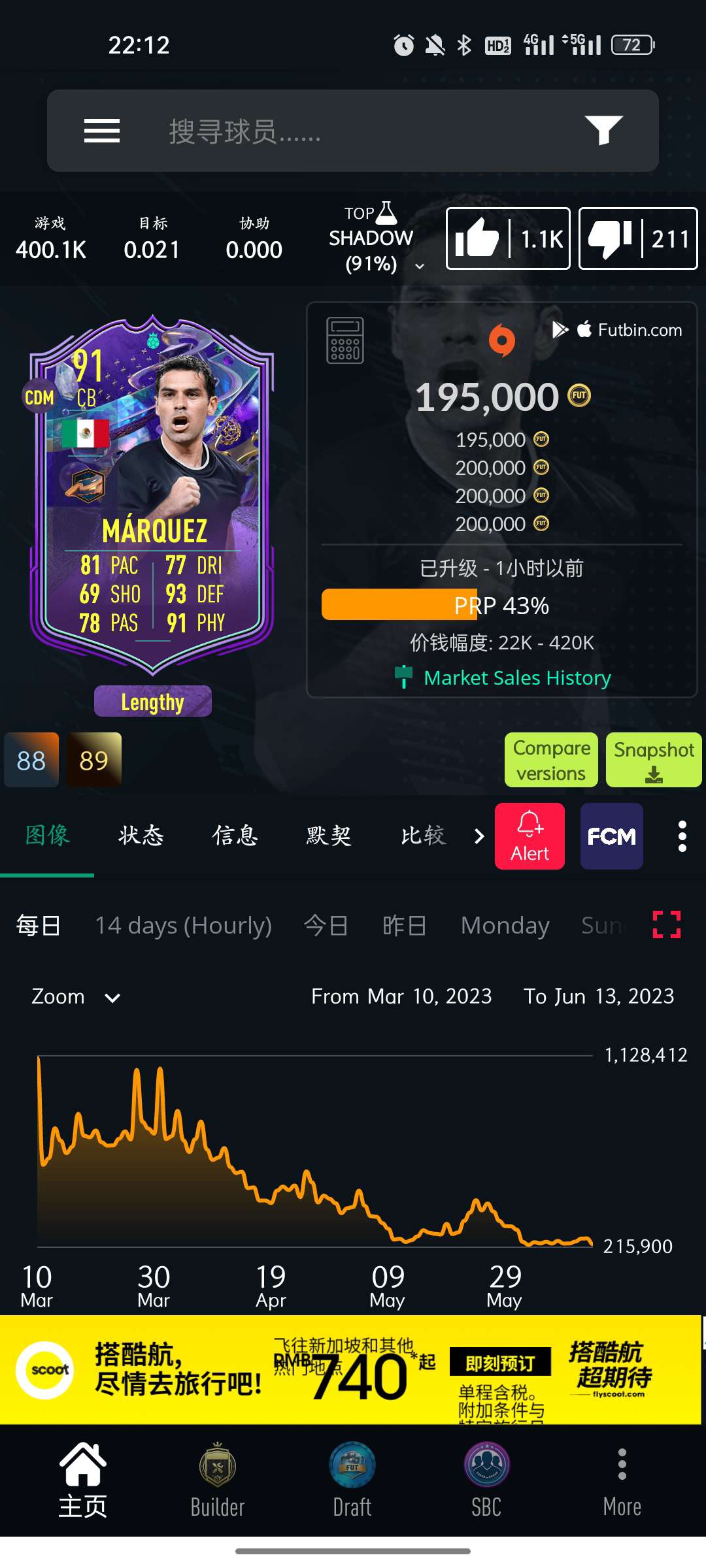Like this player with thumbs up

(507, 238)
